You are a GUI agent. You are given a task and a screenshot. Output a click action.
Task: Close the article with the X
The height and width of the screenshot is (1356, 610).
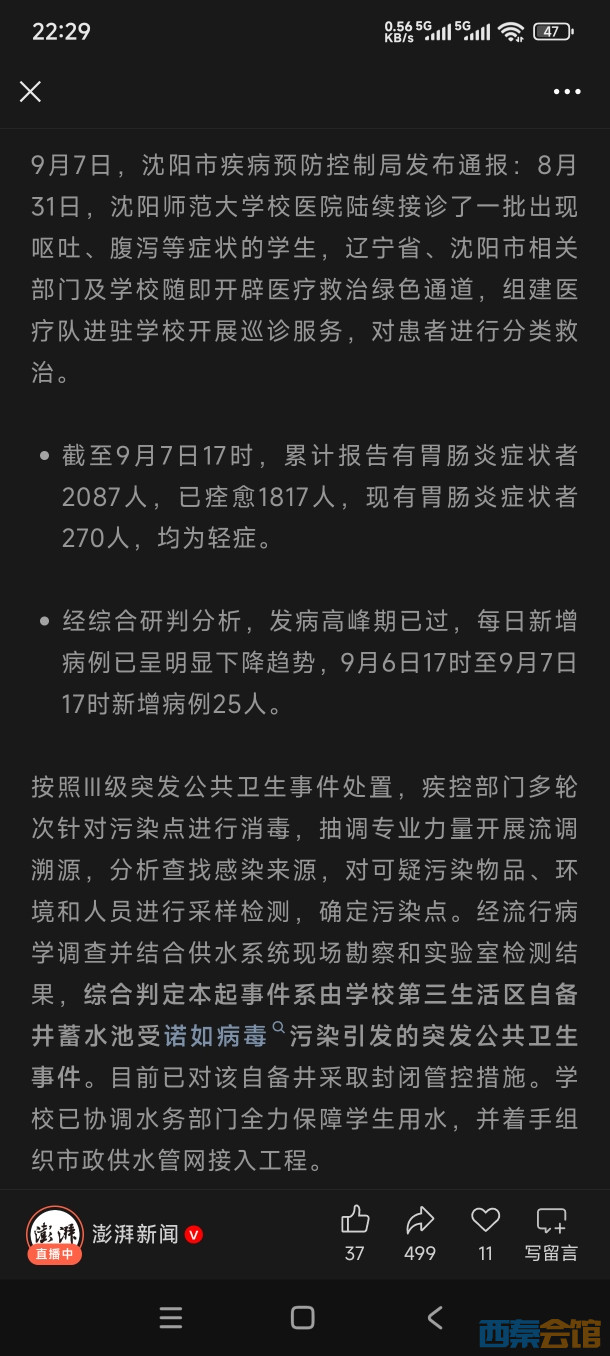click(31, 92)
